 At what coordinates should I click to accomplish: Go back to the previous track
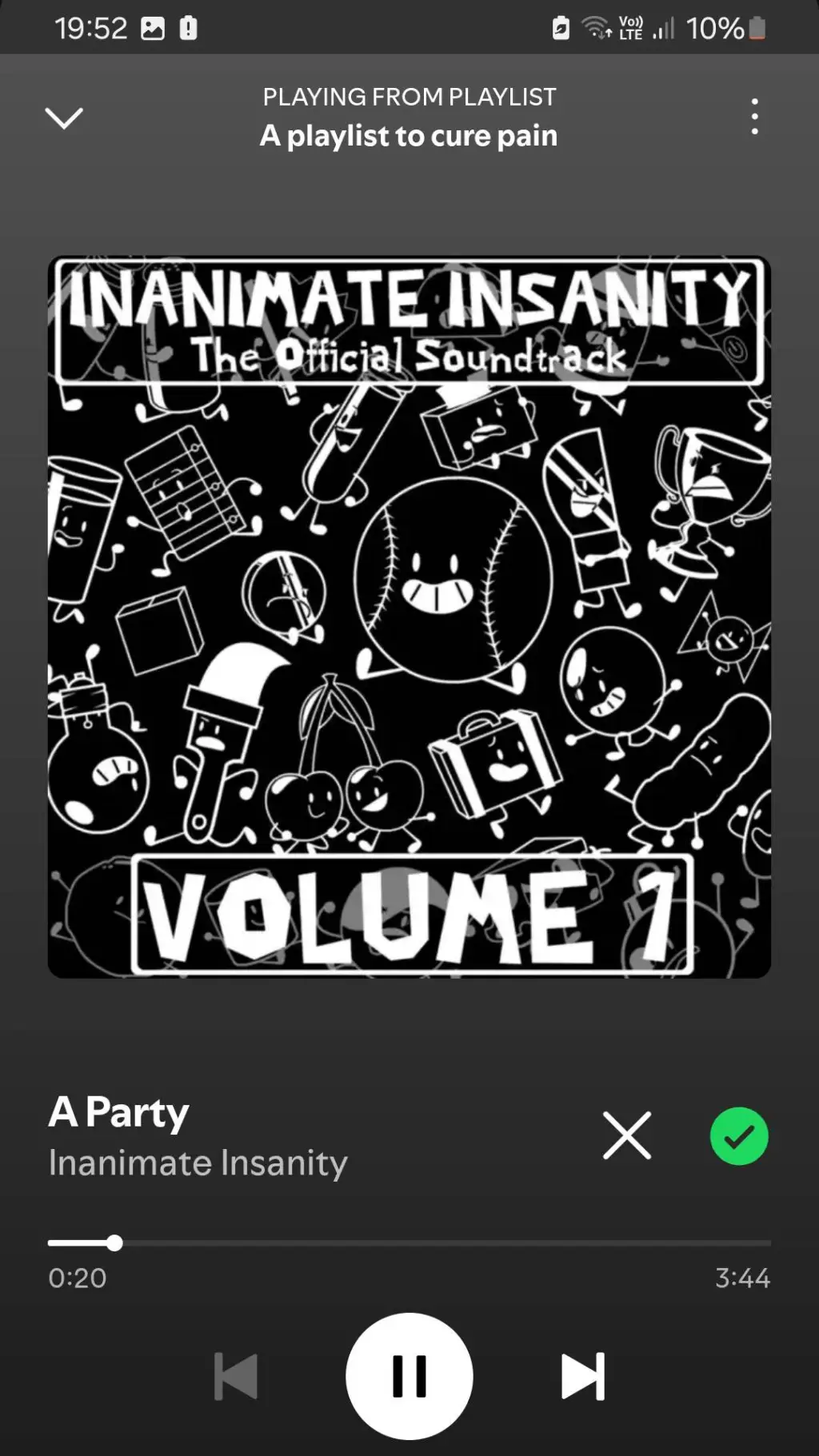tap(236, 1376)
